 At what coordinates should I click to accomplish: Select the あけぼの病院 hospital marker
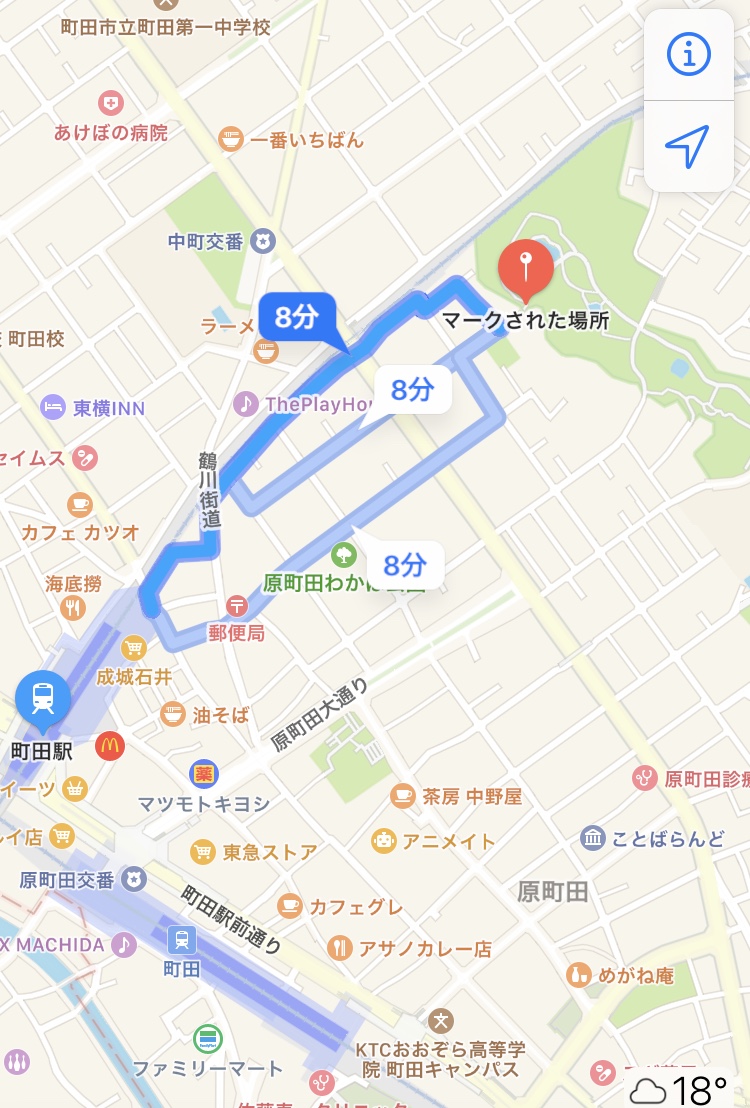click(x=111, y=103)
